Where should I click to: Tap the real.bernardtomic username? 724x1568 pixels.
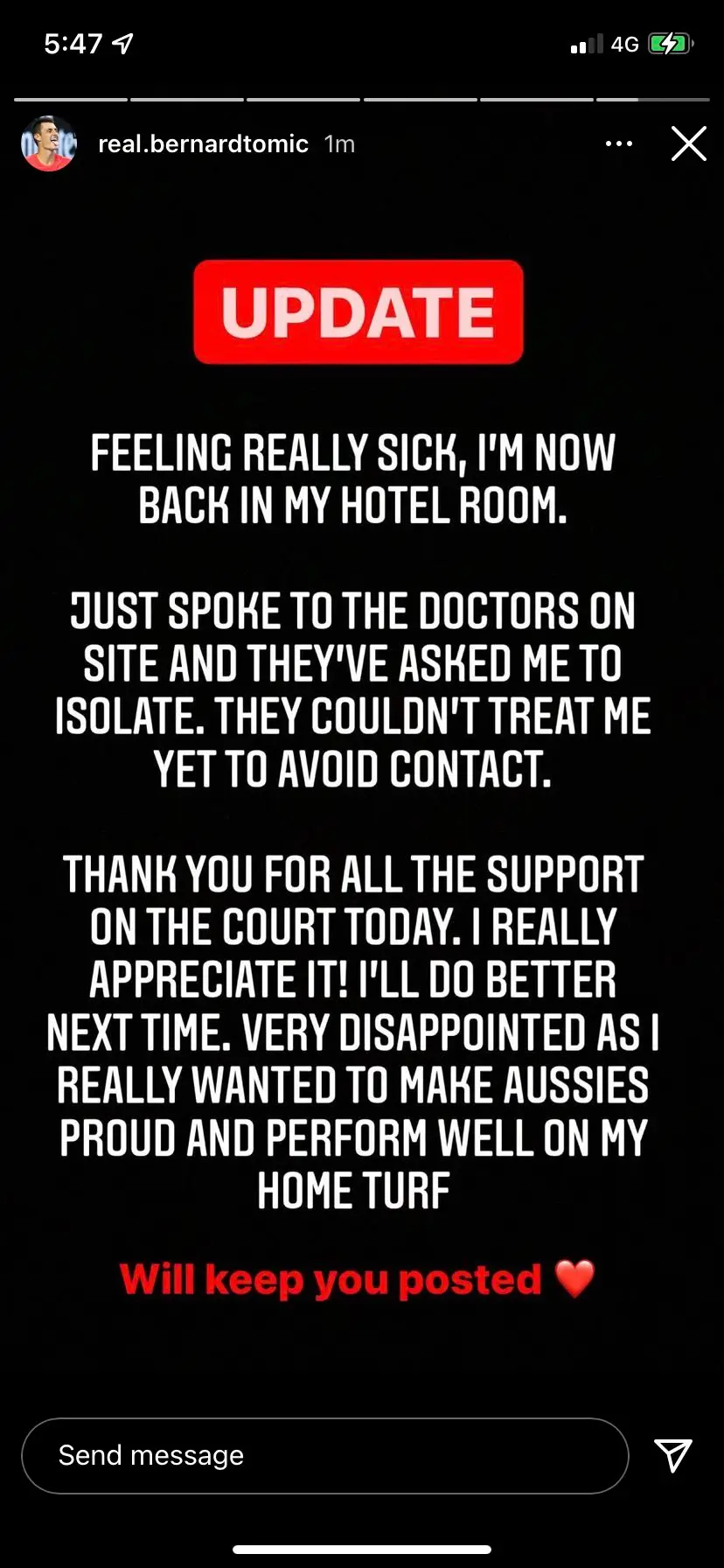pyautogui.click(x=203, y=143)
